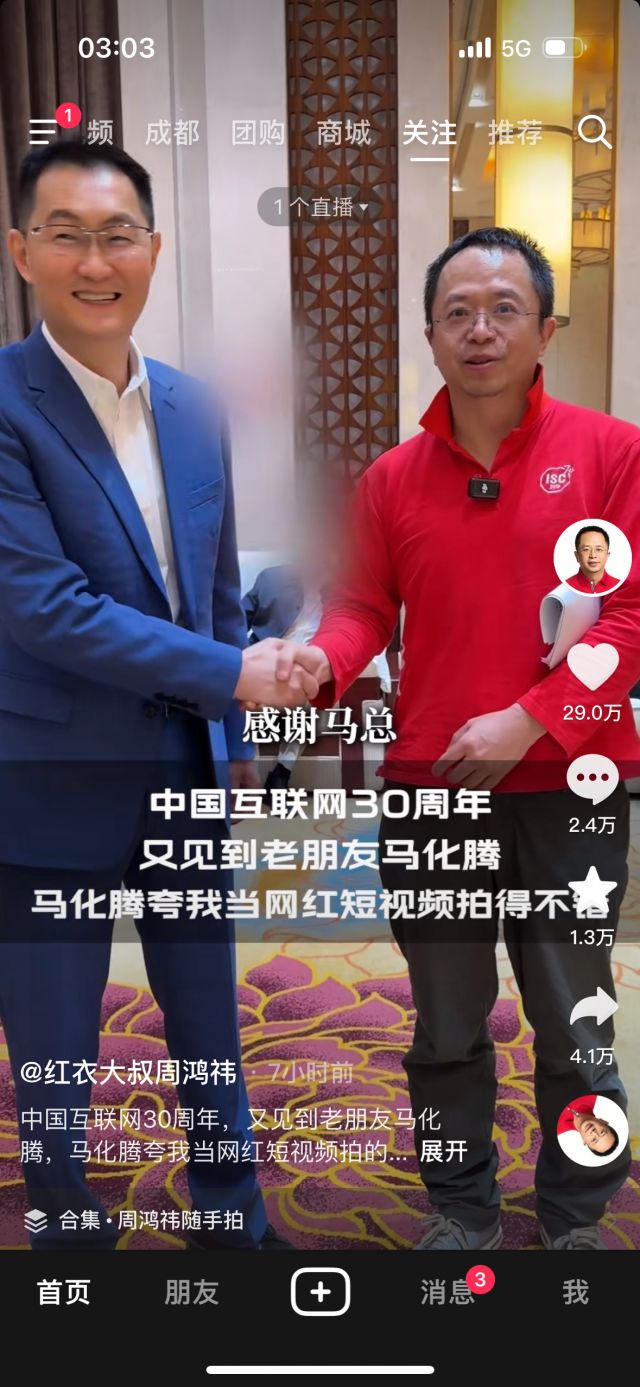Switch to the 成都 tab

pos(172,132)
